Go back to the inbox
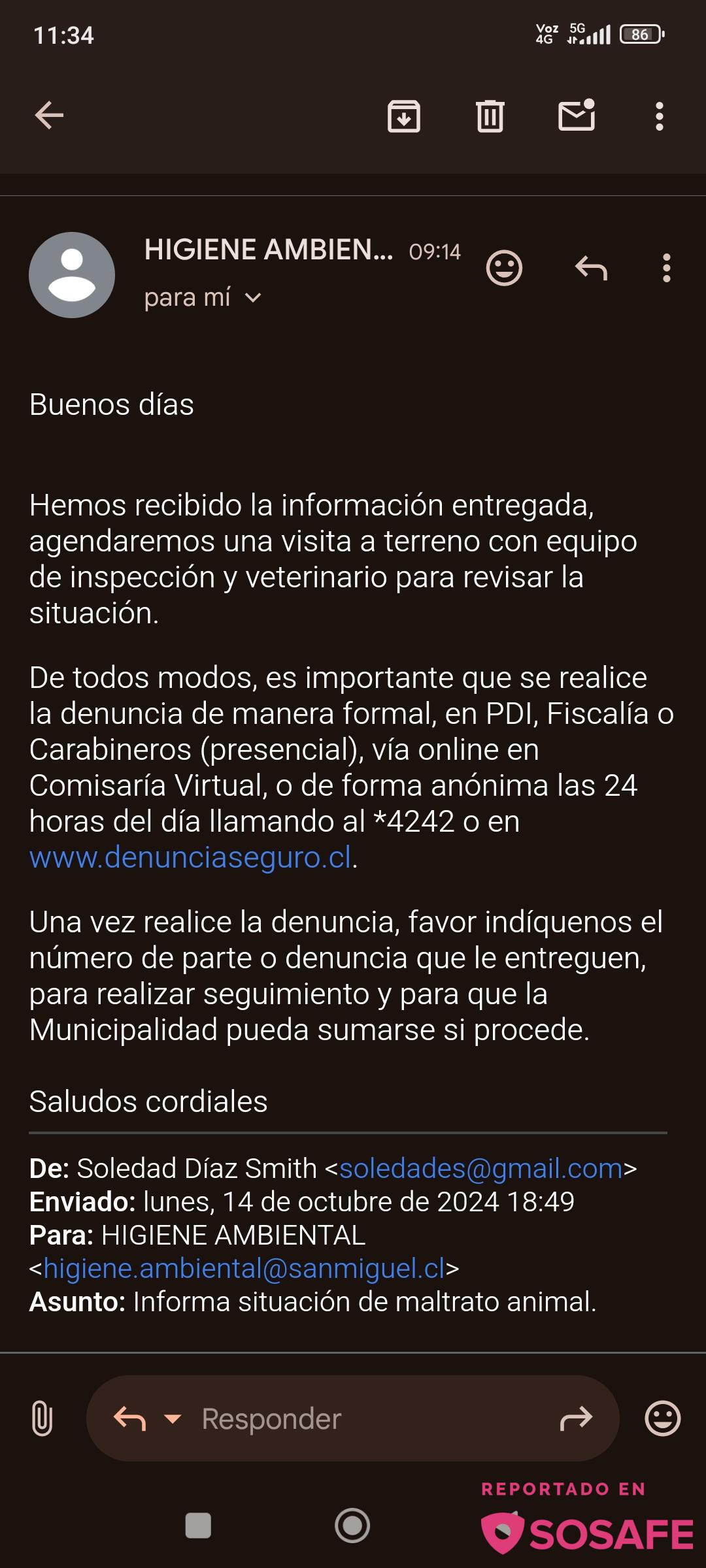The width and height of the screenshot is (706, 1568). 49,116
